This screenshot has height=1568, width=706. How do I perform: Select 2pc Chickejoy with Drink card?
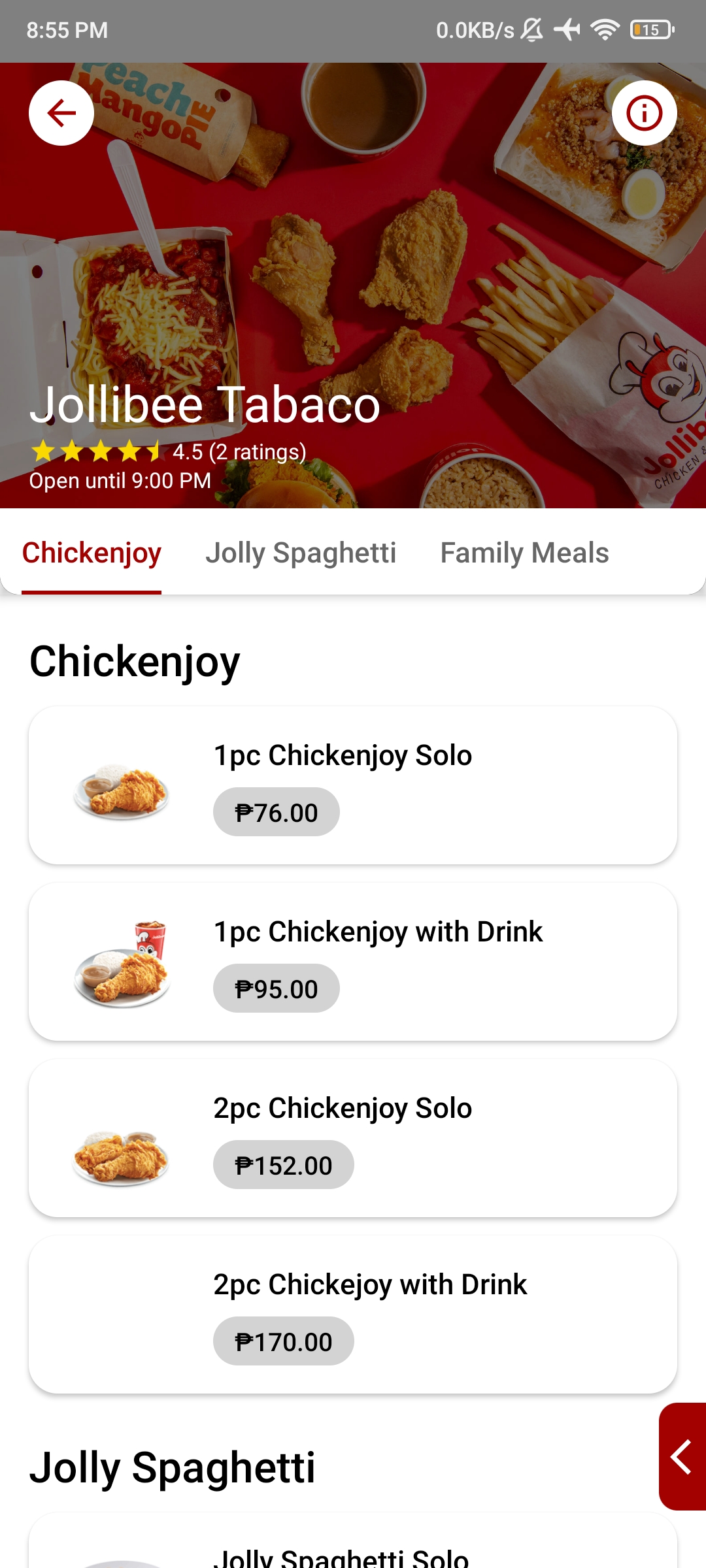(353, 1314)
